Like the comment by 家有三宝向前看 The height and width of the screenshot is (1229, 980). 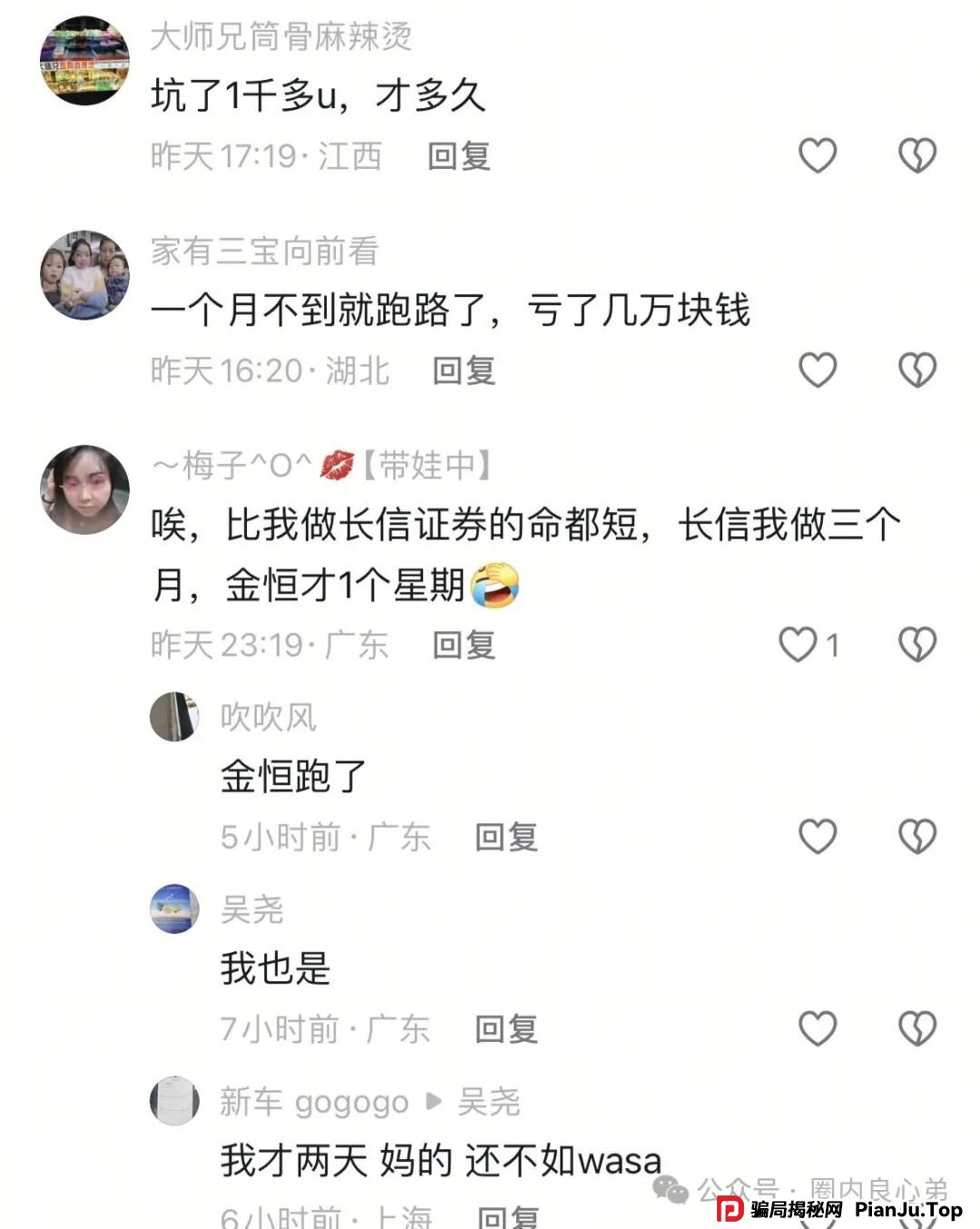point(817,370)
